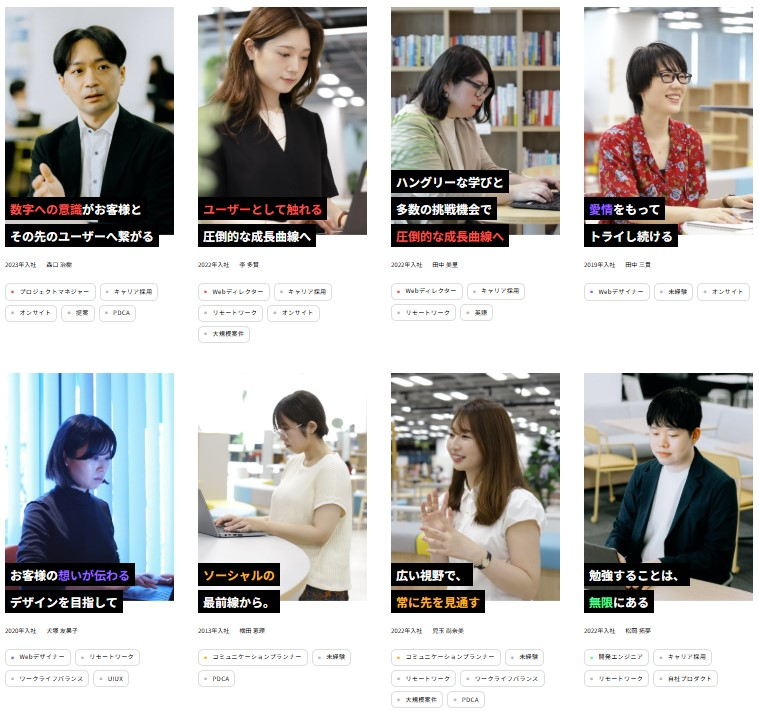759x711 pixels.
Task: Open the ハングリーな学びと interview card
Action: click(475, 120)
